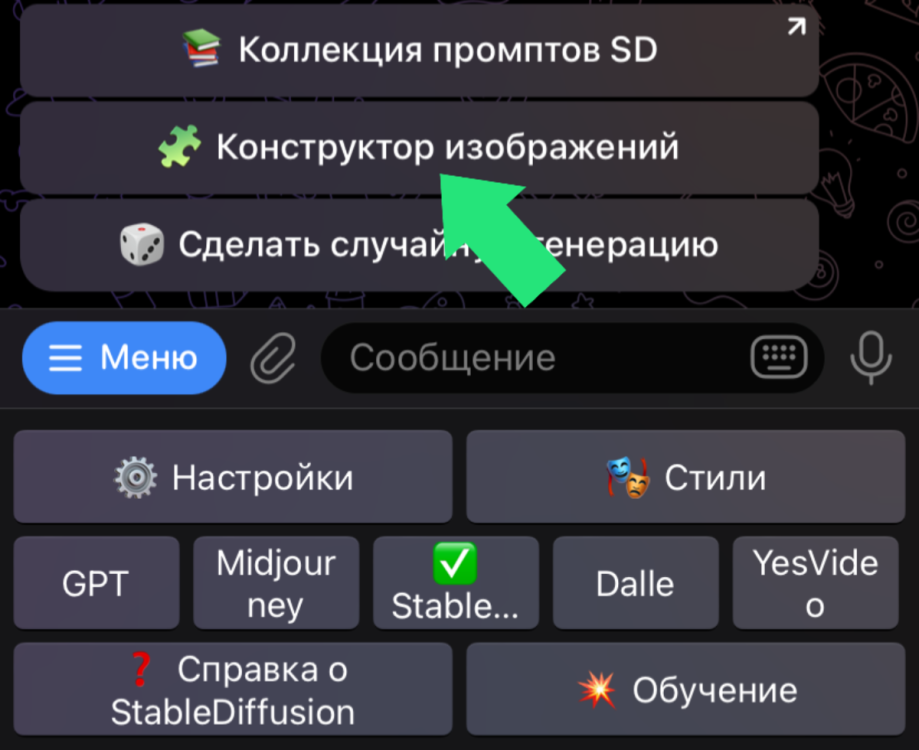919x750 pixels.
Task: Open the Меню bot menu
Action: (124, 358)
